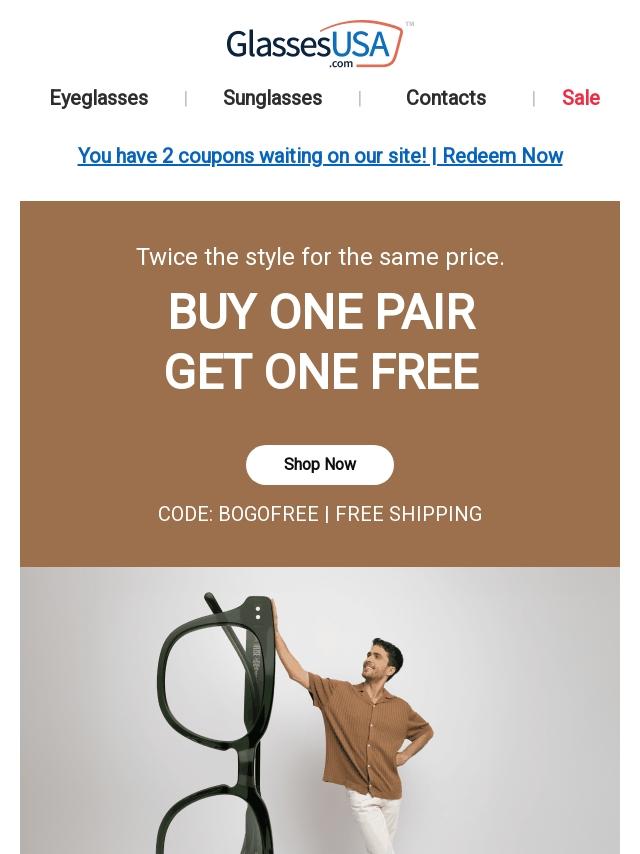The height and width of the screenshot is (854, 640).
Task: Tap the Shop Now button
Action: [x=320, y=464]
